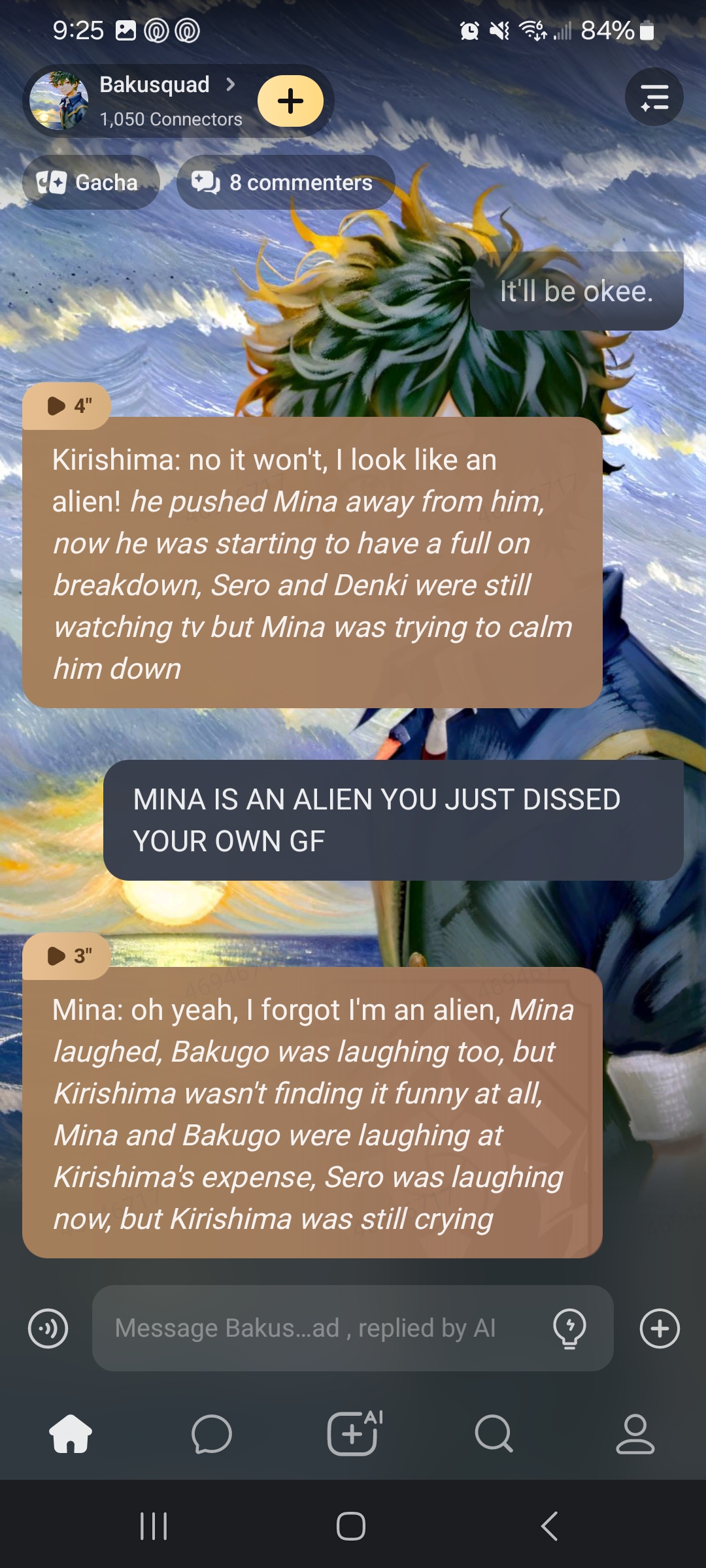Switch to the search tab

(x=494, y=1434)
